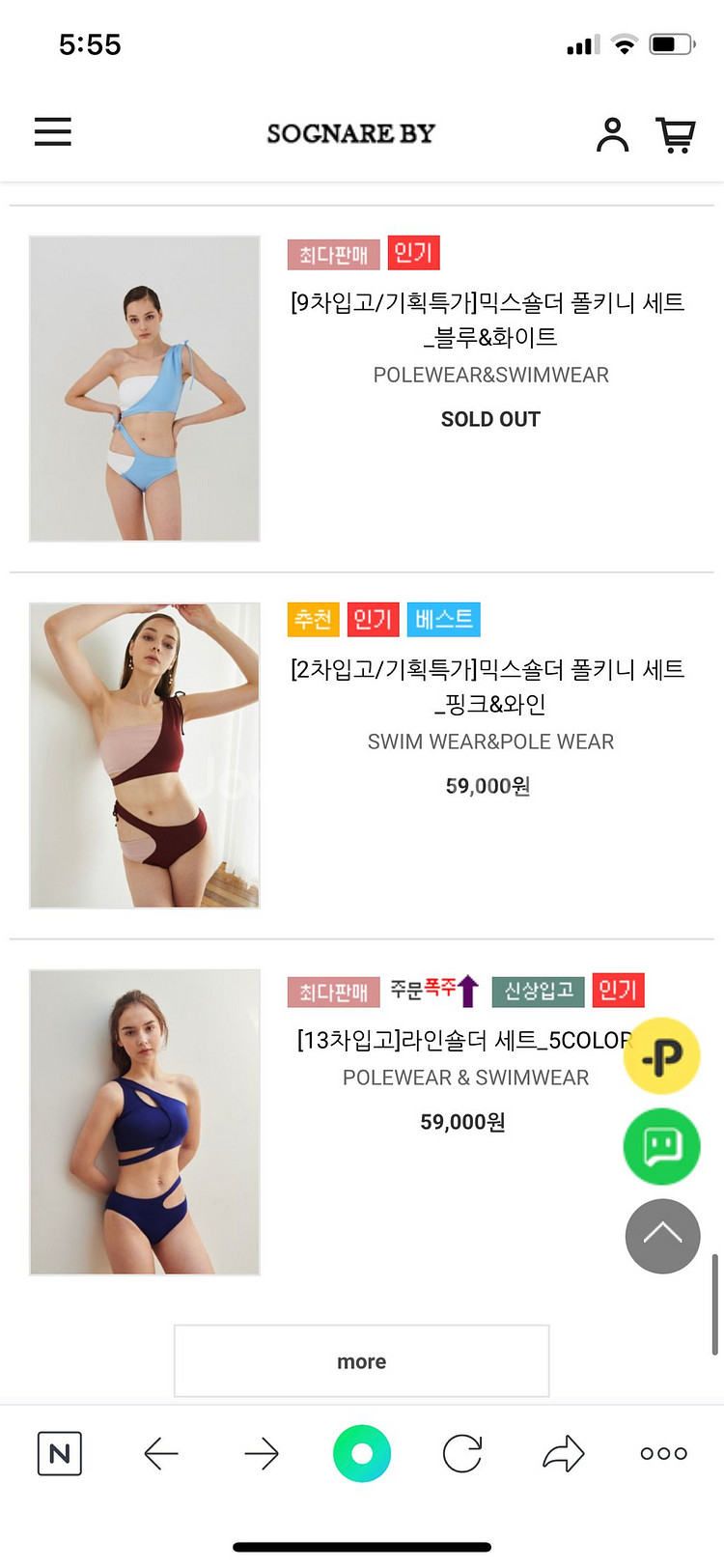This screenshot has width=724, height=1568.
Task: Refresh the page with the reload icon
Action: [x=461, y=1452]
